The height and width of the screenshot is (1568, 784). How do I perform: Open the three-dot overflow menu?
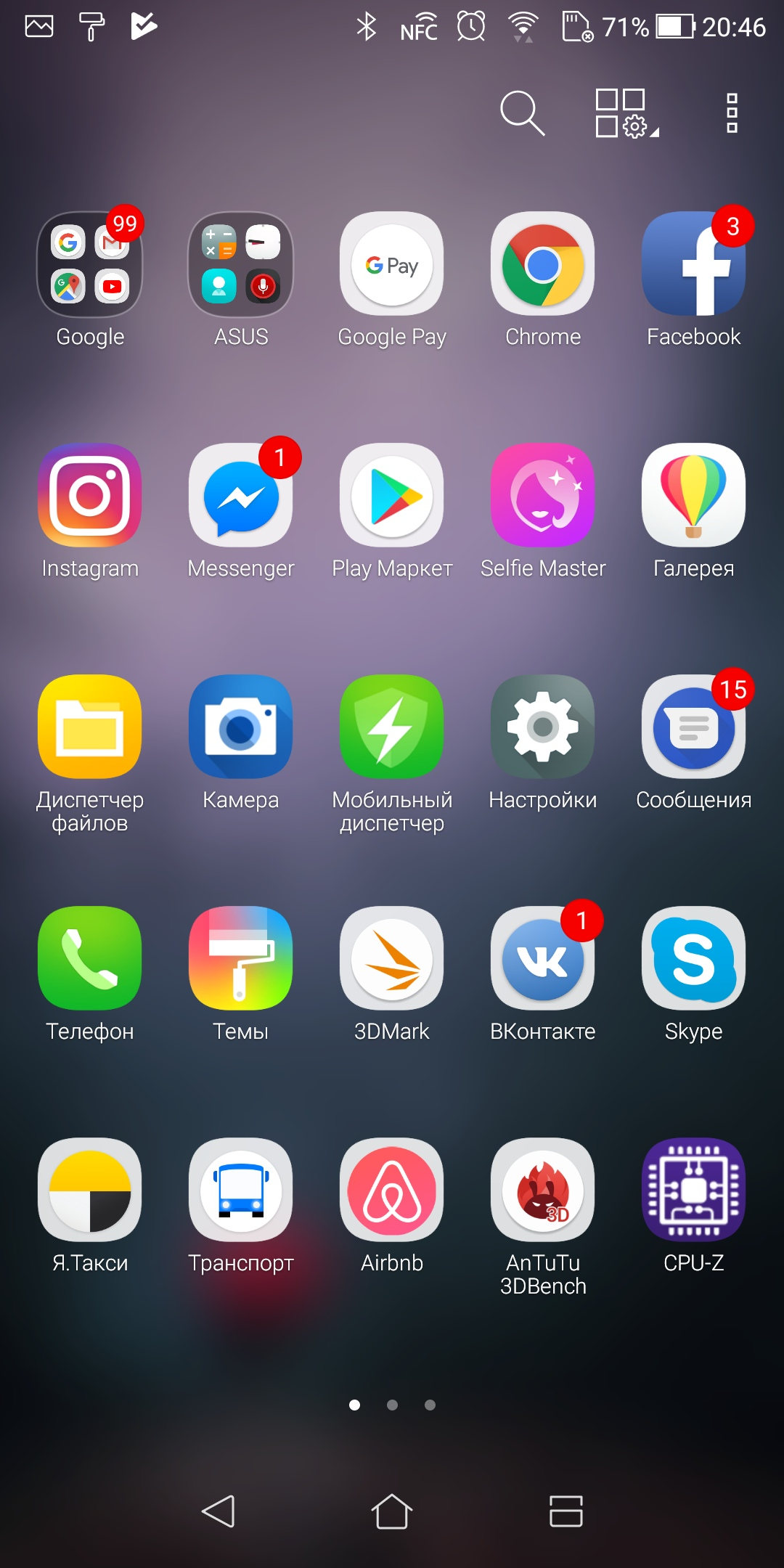(732, 113)
